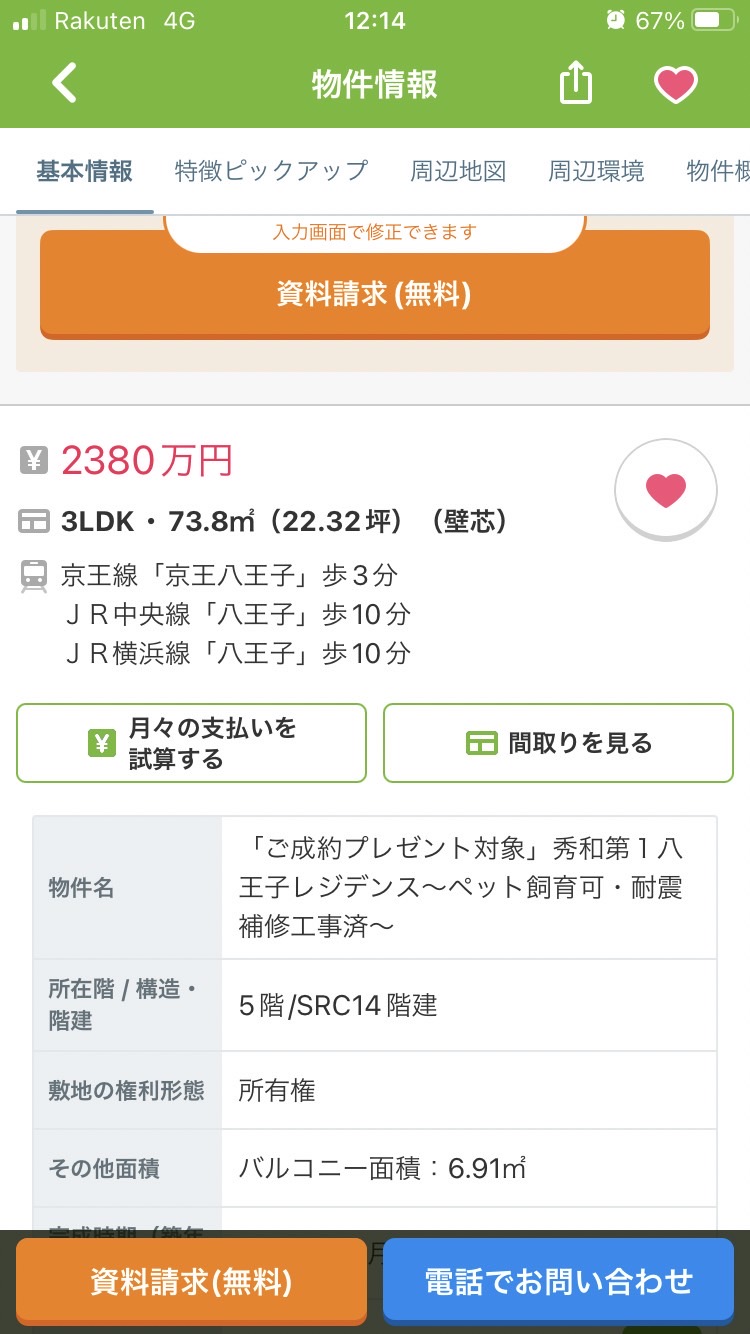Switch to the 基本情報 tab
Screen dimensions: 750x1334
(x=85, y=171)
